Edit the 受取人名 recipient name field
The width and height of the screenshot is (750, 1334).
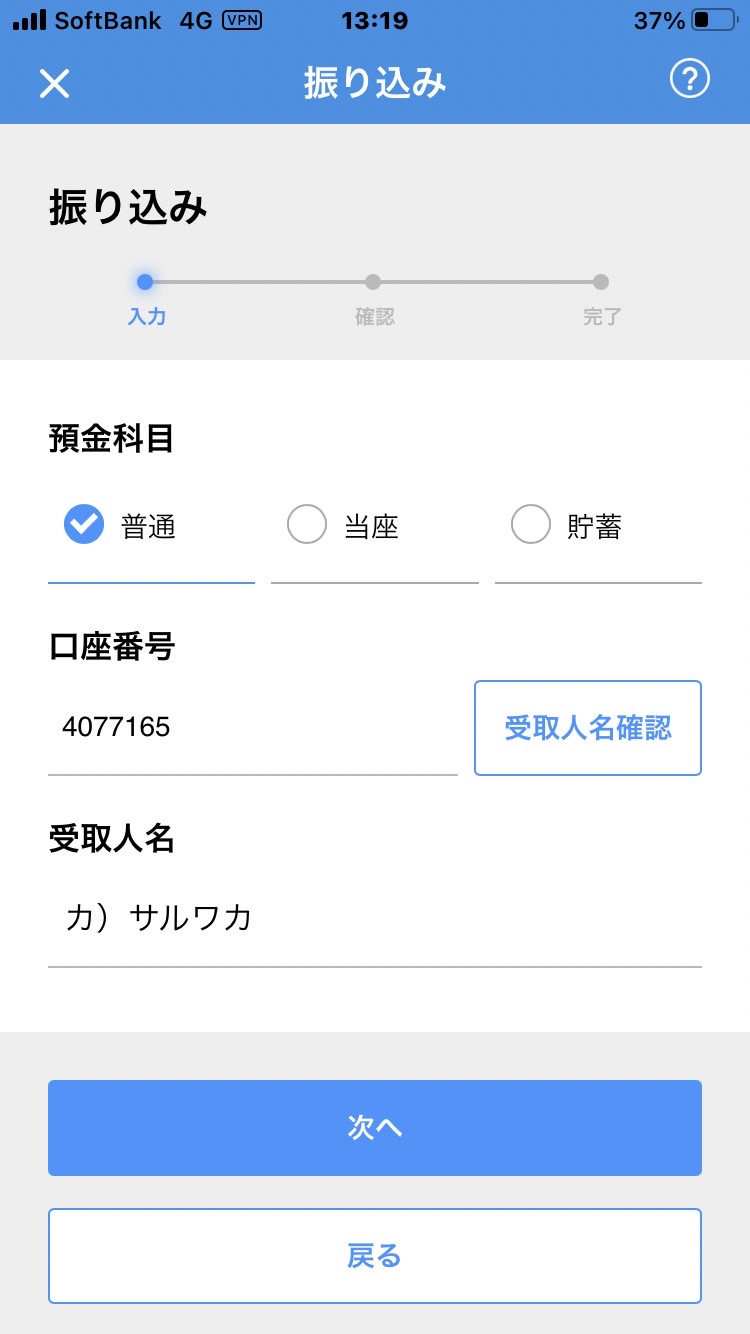375,918
